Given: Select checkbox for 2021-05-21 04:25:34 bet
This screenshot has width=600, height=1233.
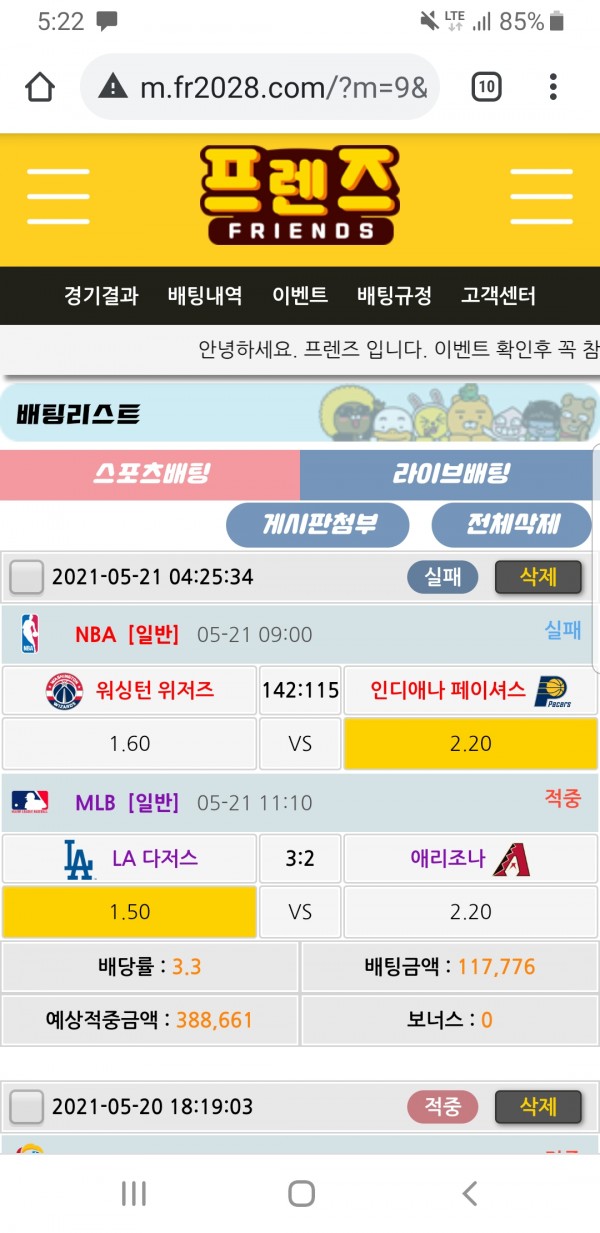Looking at the screenshot, I should click(27, 577).
